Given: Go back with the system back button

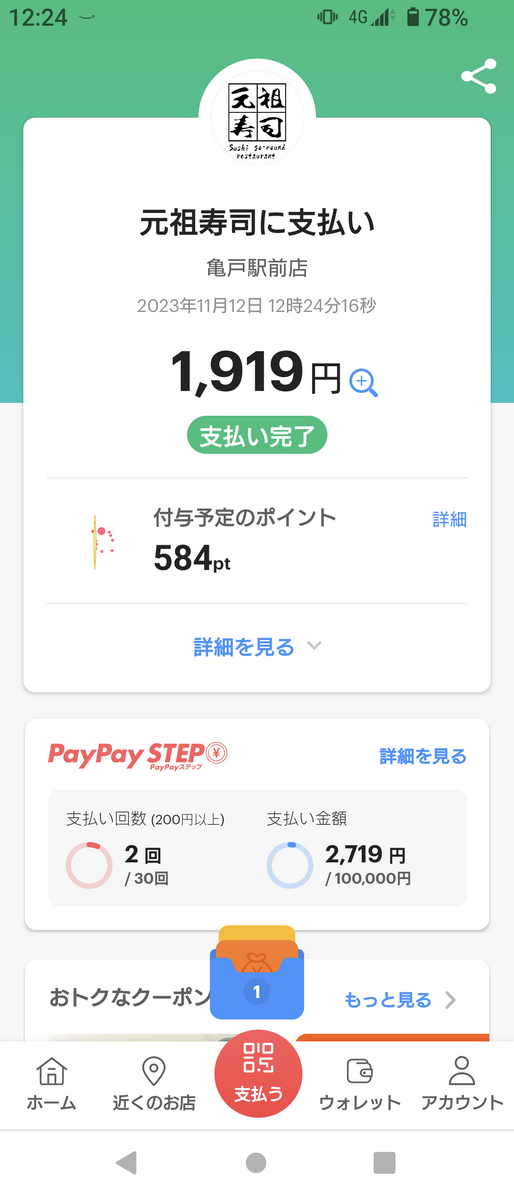Looking at the screenshot, I should 126,1162.
